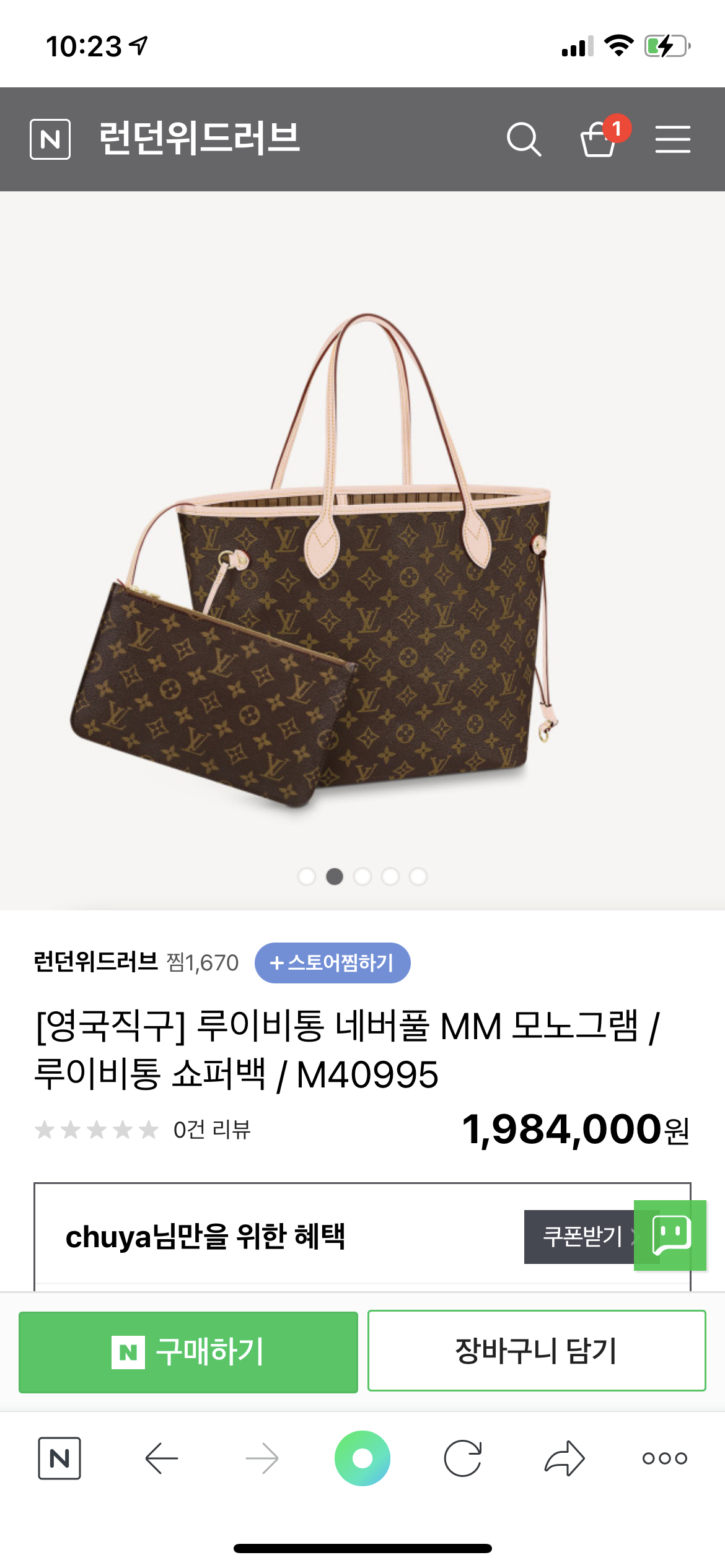
Task: Tap the green circle button in toolbar
Action: 362,1458
